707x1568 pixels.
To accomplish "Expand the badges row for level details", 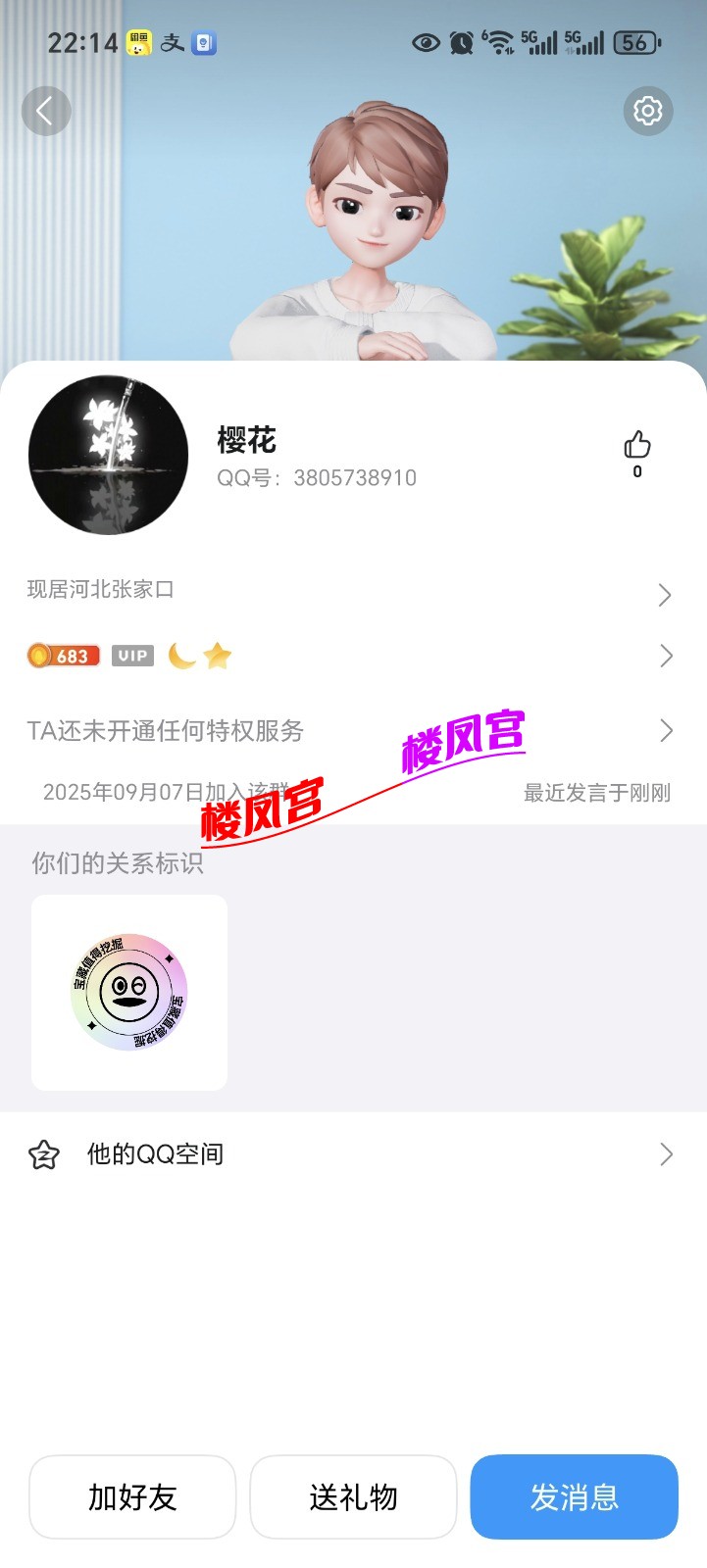I will pos(666,655).
